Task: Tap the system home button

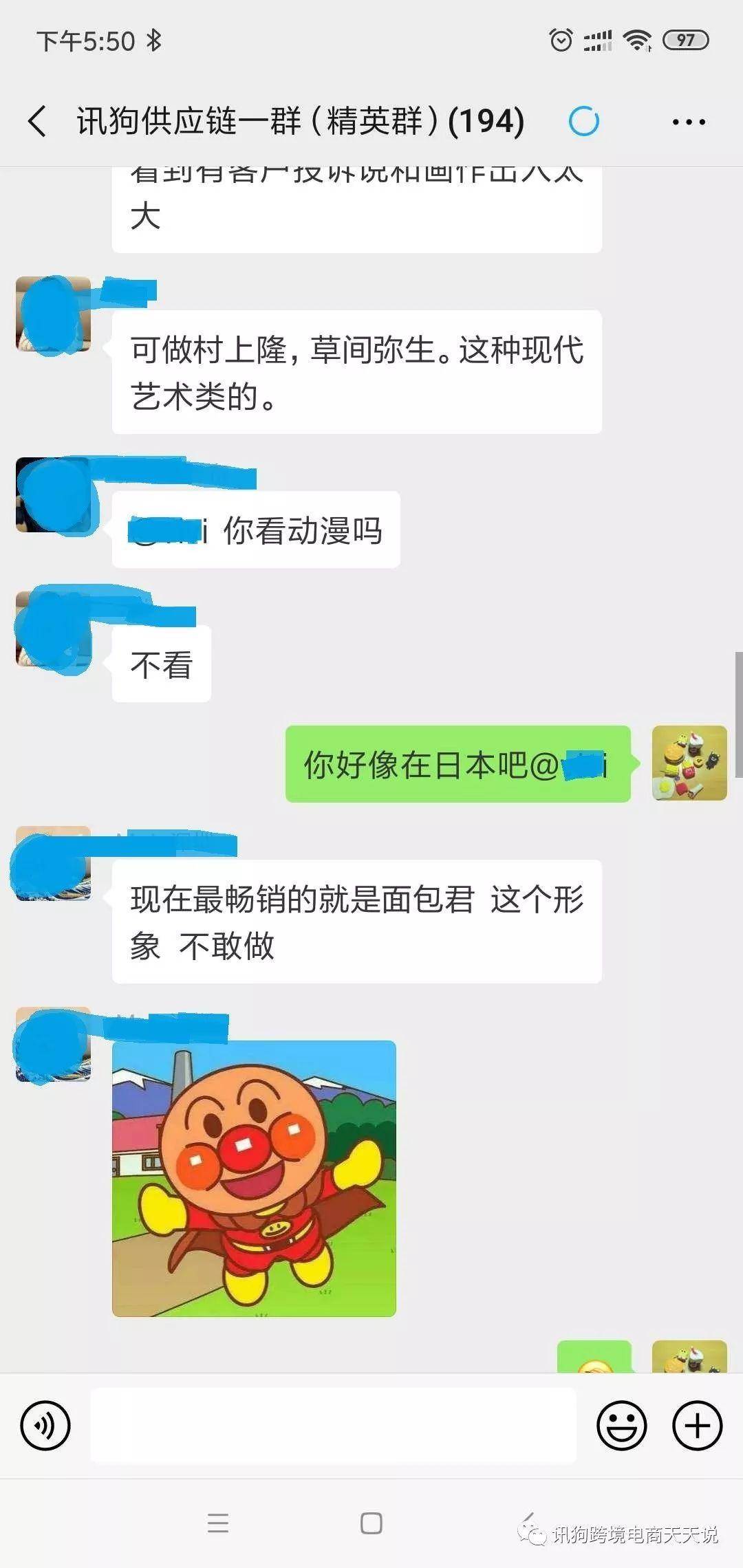Action: 371,1523
